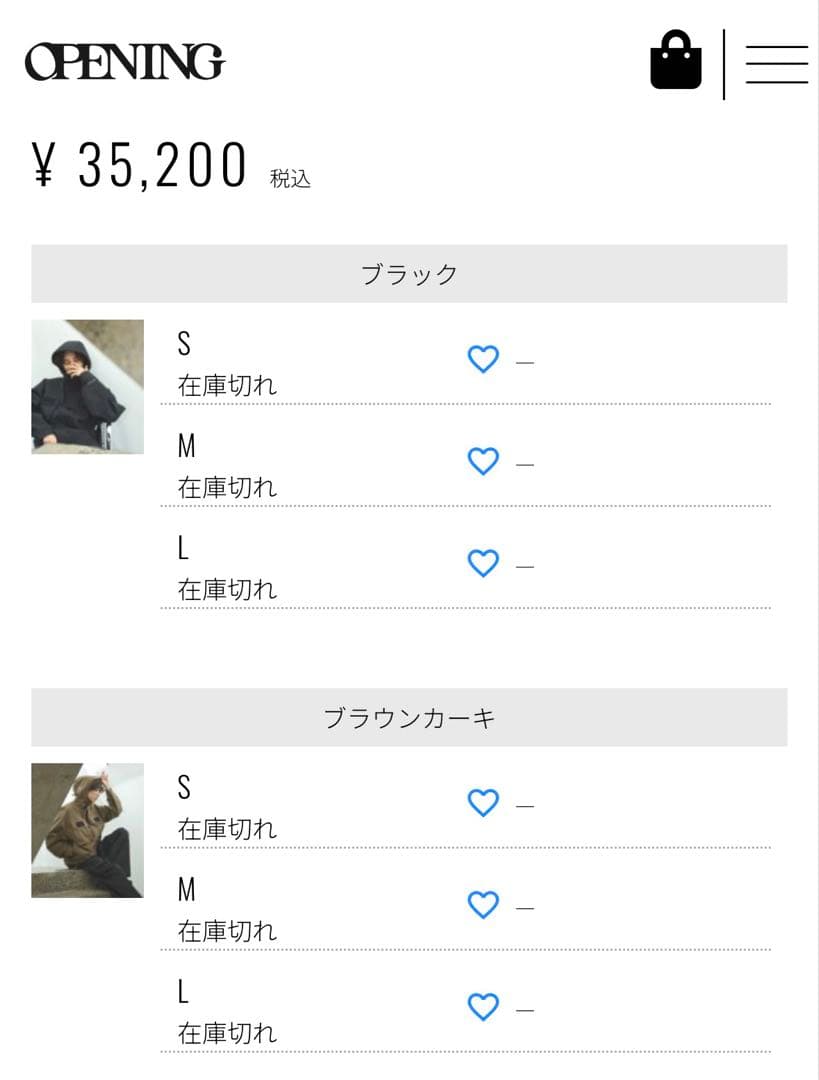The width and height of the screenshot is (819, 1080).
Task: Click the heart icon for Brown Khaki size M
Action: point(483,904)
